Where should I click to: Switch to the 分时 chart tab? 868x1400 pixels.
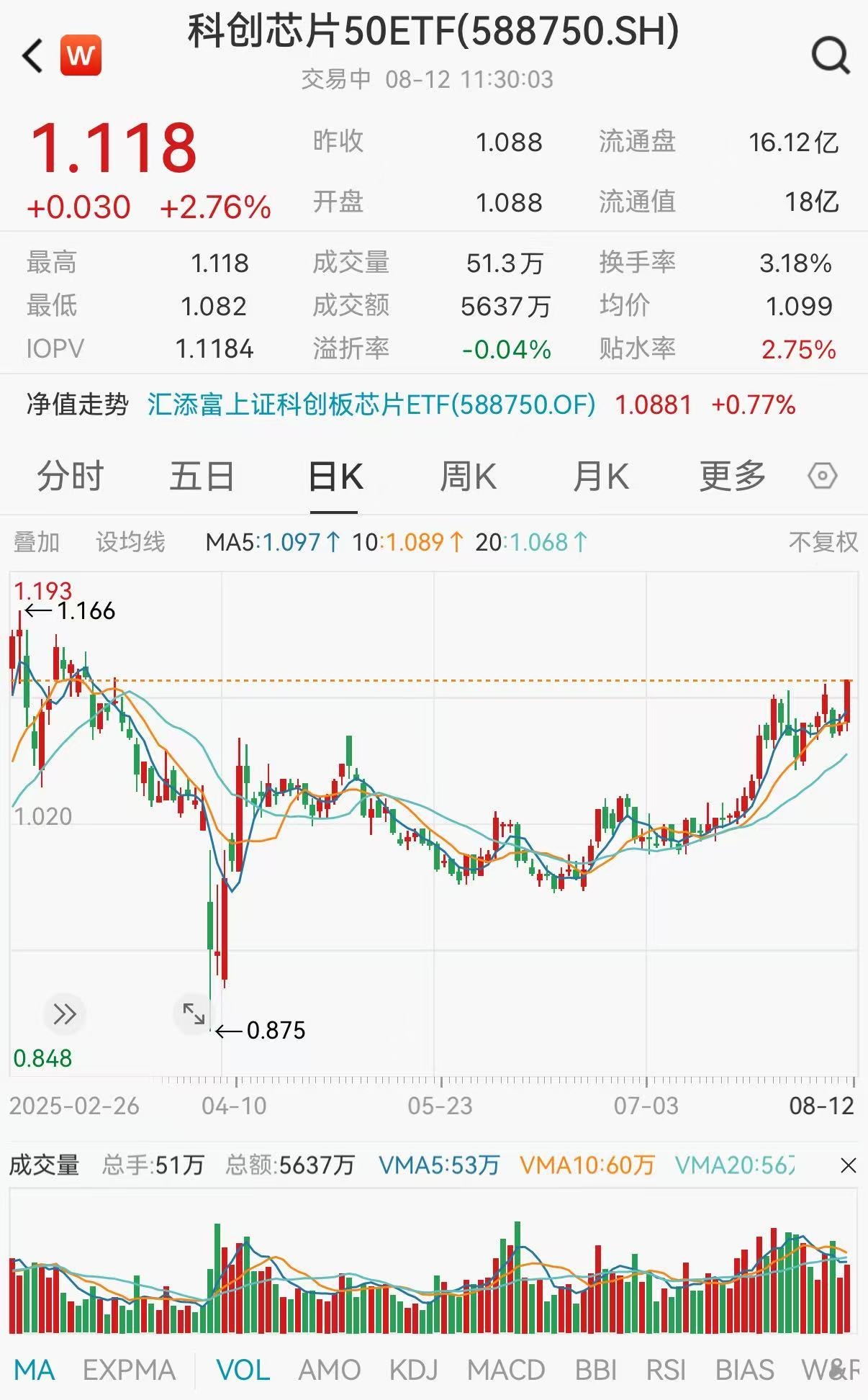coord(71,477)
